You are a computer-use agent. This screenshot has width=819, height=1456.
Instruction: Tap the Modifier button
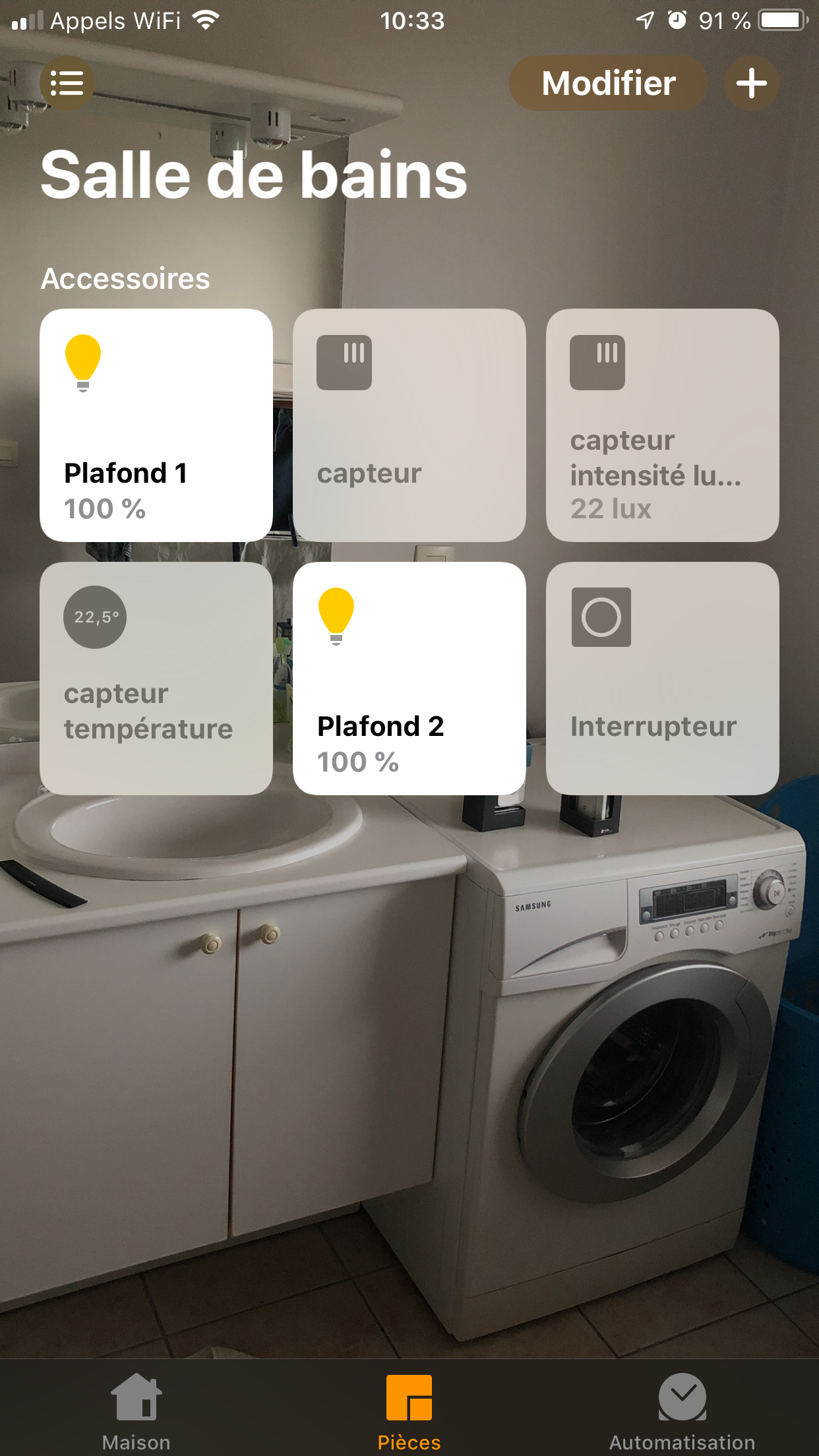point(608,83)
